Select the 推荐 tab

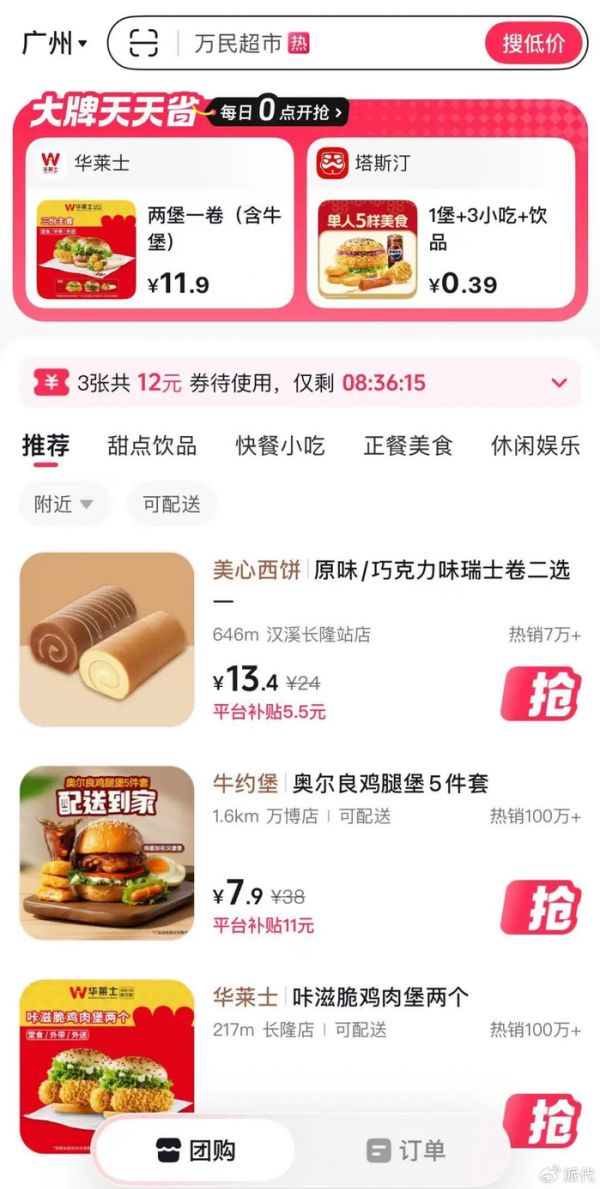coord(45,446)
